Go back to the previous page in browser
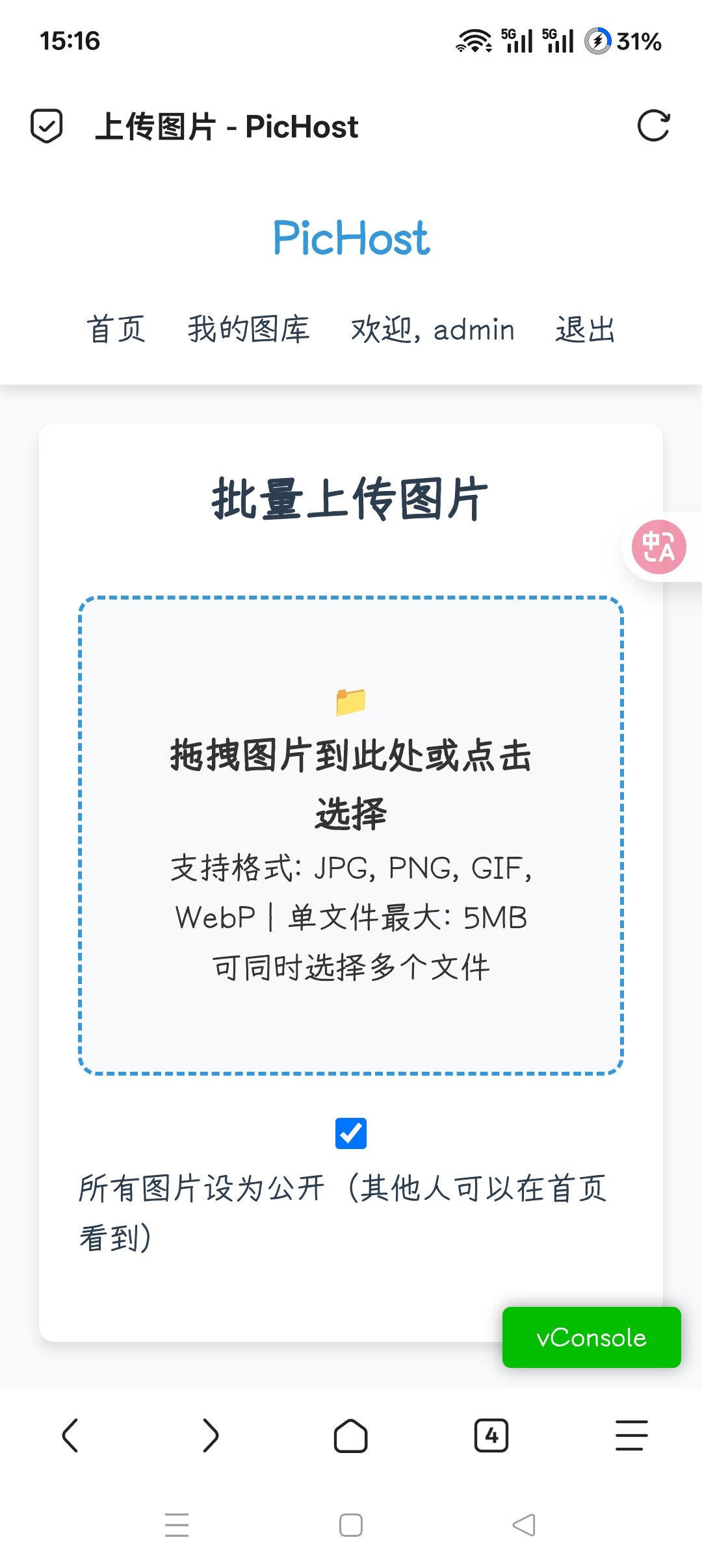 pos(70,1435)
